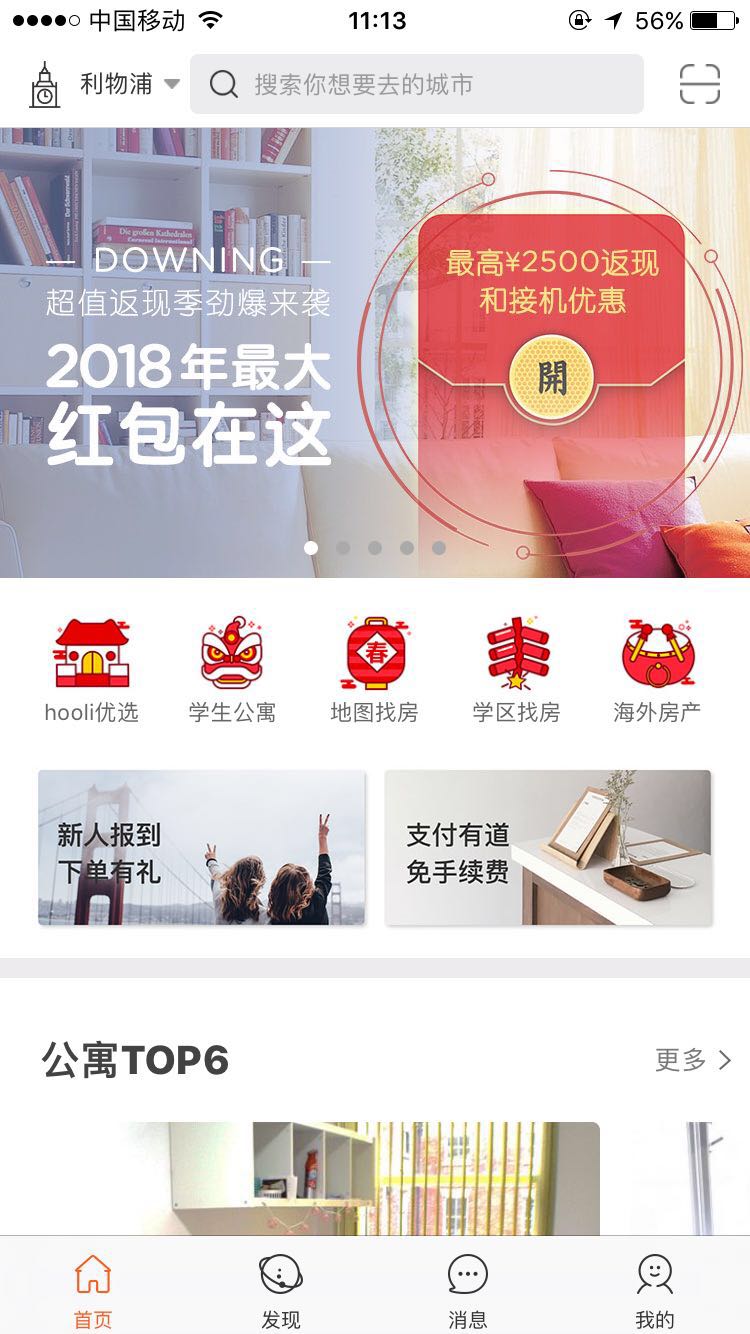Tap the city search box

[x=417, y=84]
